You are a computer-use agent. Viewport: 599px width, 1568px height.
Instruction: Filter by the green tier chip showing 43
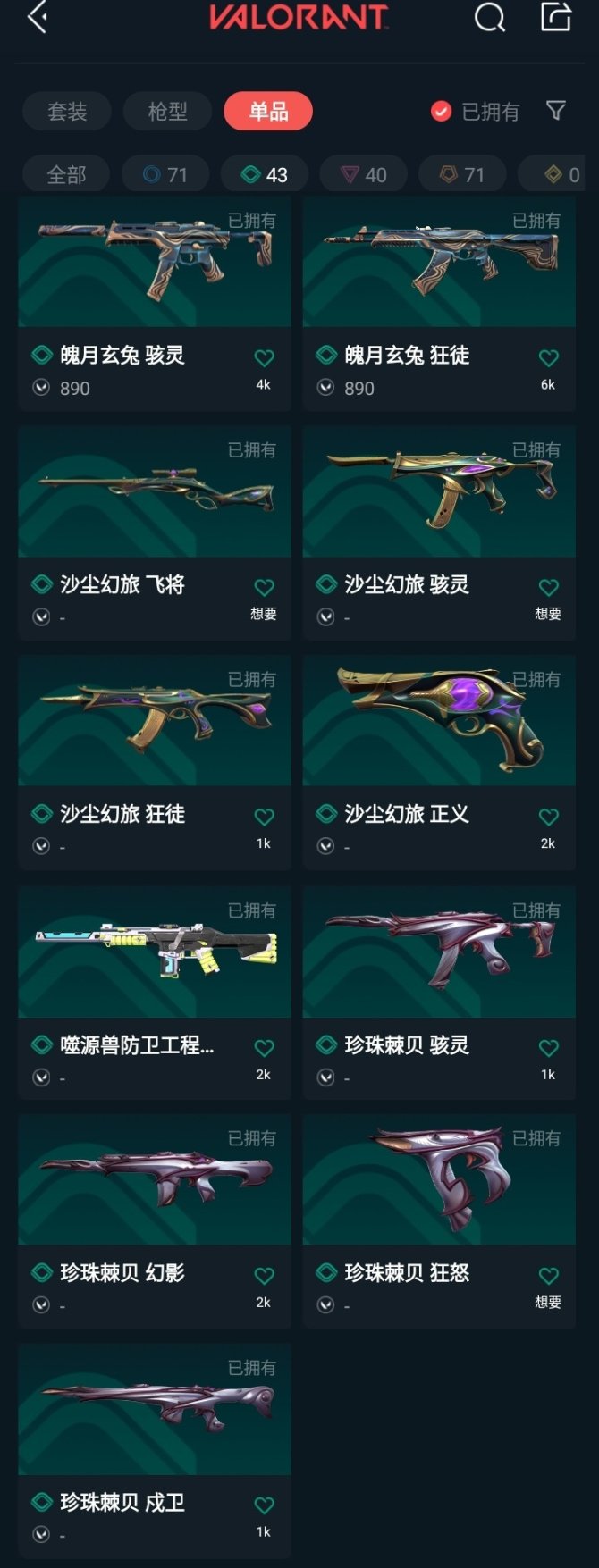click(265, 174)
